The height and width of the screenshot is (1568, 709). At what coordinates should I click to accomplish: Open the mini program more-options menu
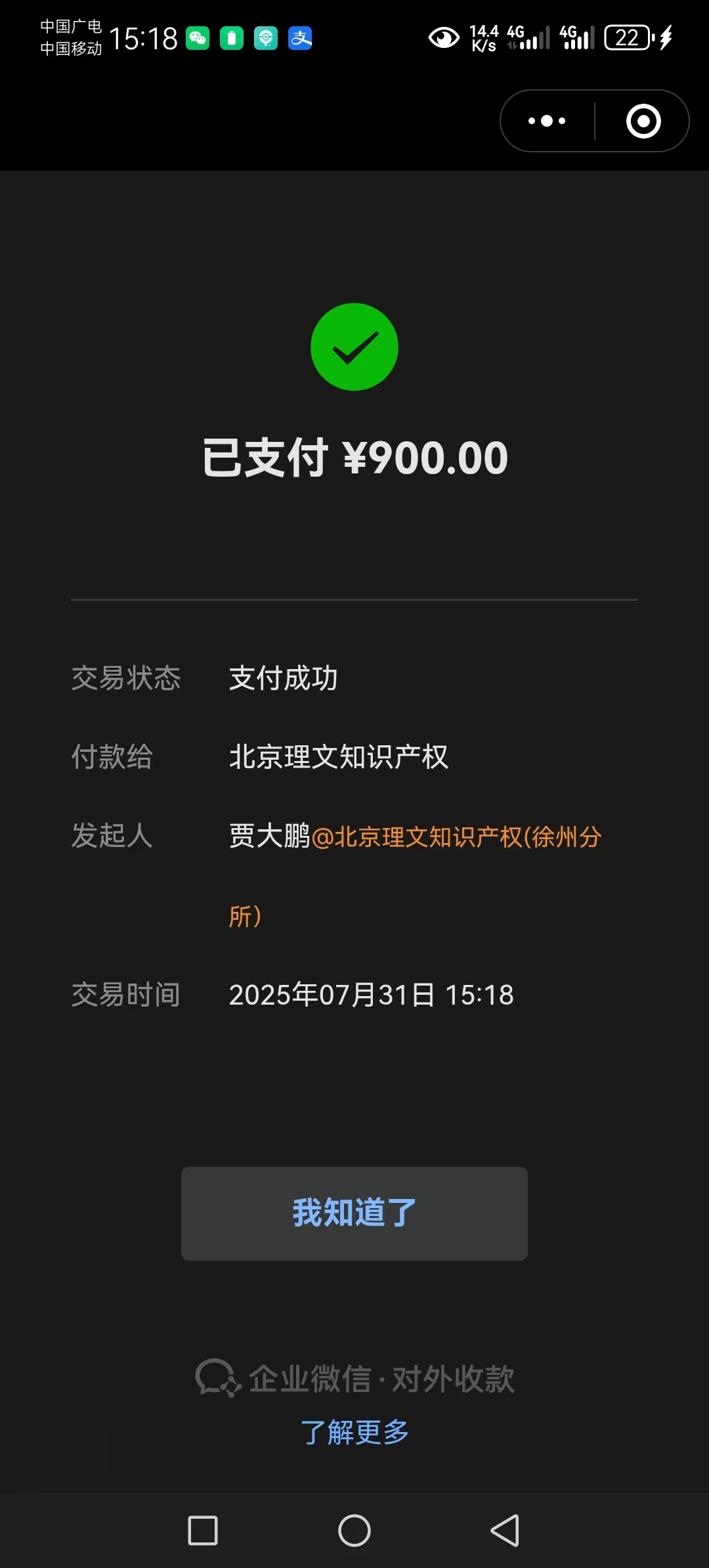(547, 121)
